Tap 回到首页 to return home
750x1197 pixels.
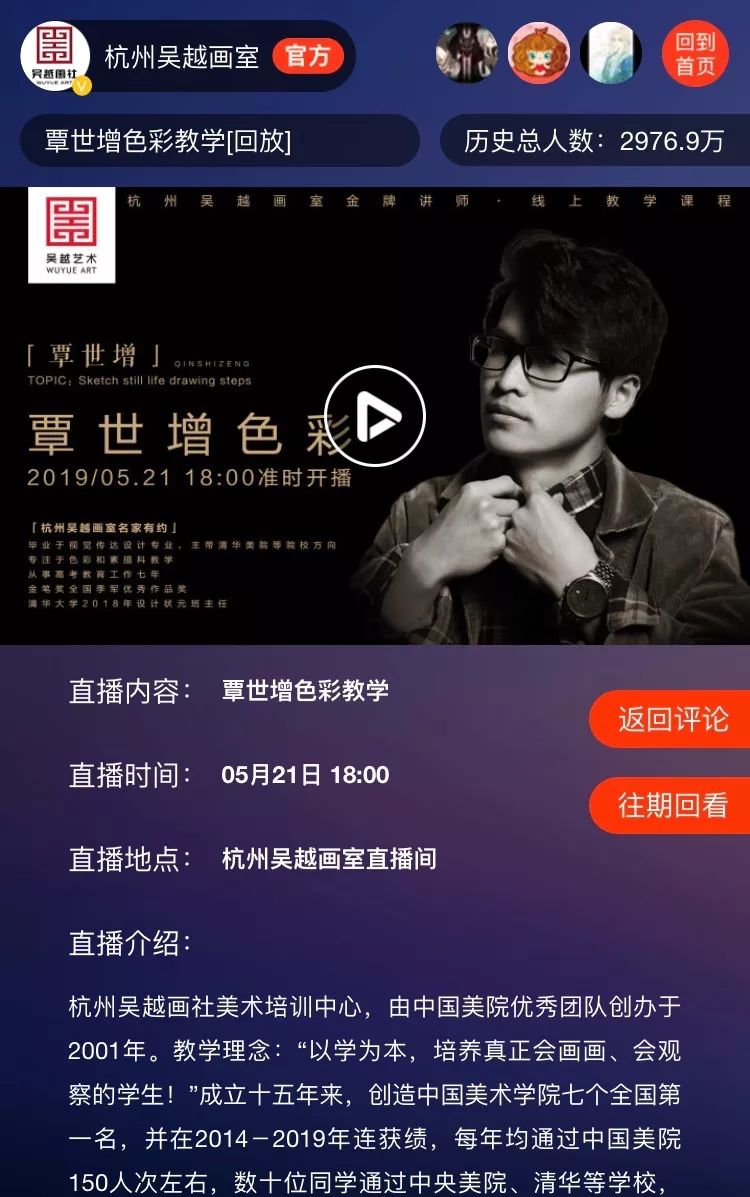point(695,54)
